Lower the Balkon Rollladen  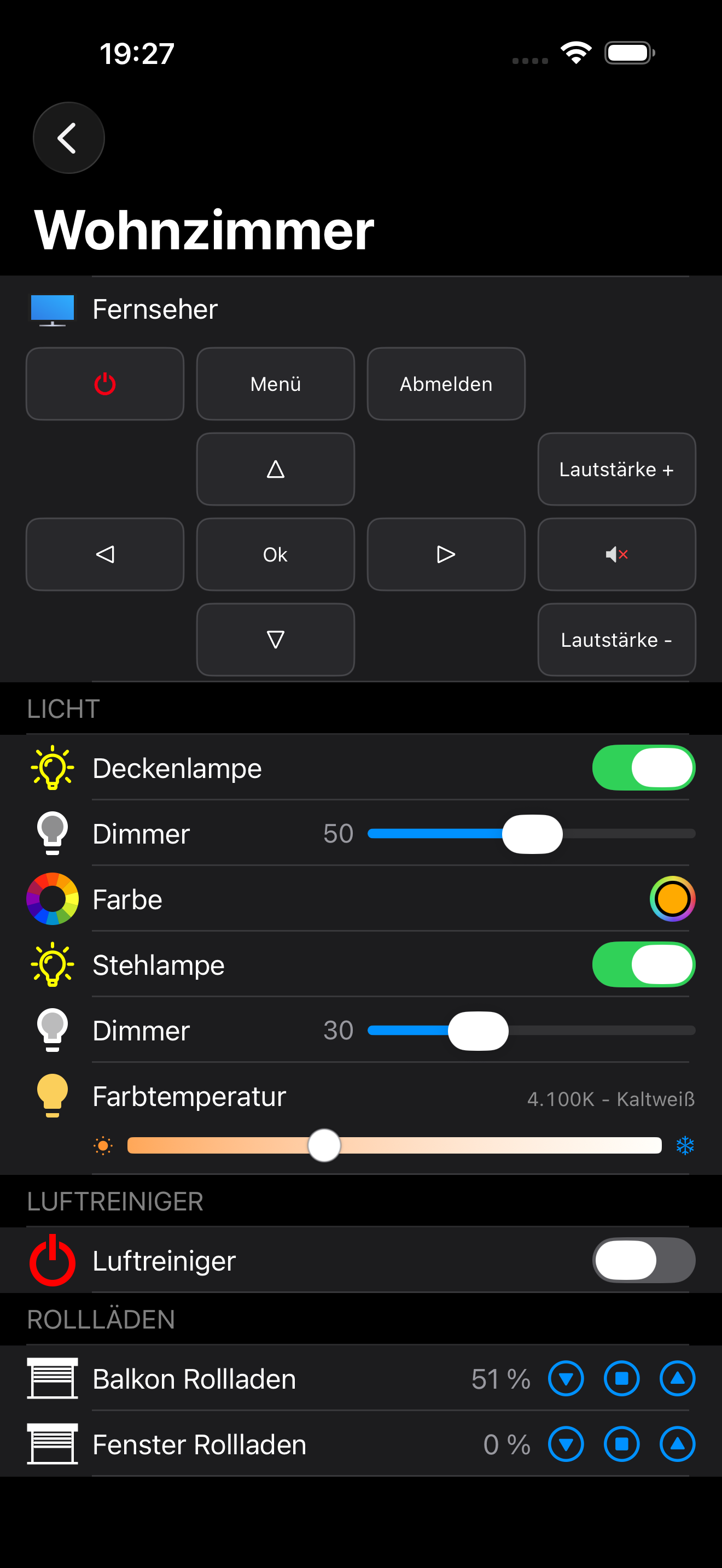point(566,1379)
